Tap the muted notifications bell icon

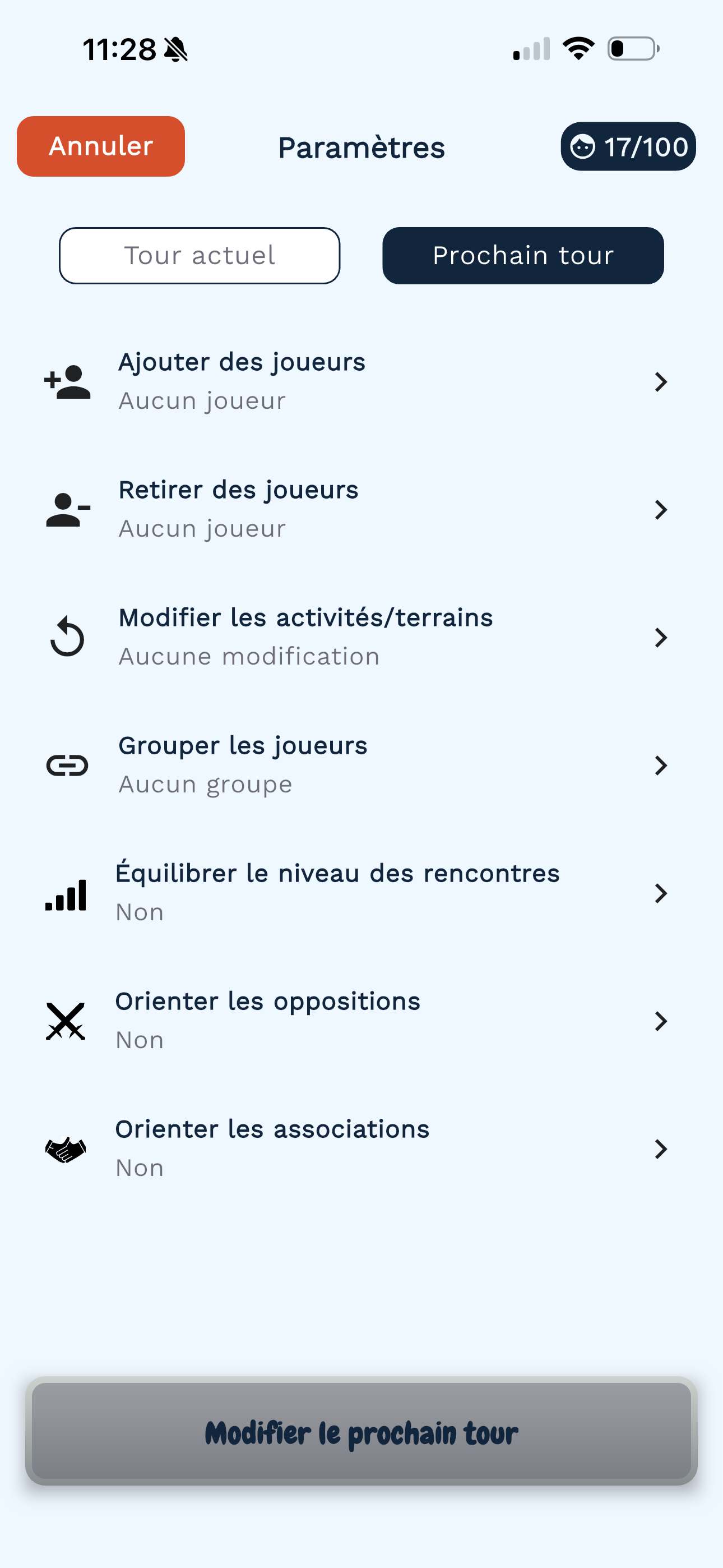(177, 50)
